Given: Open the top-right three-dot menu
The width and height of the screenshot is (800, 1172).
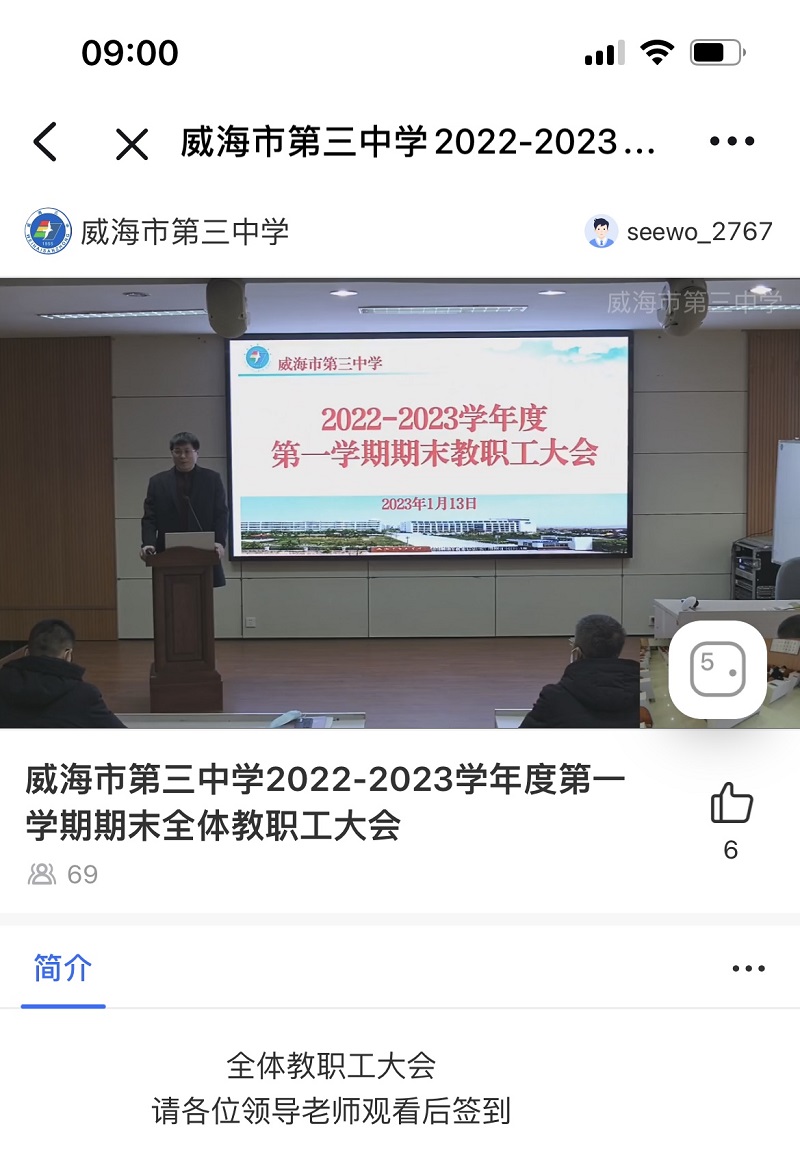Looking at the screenshot, I should point(732,142).
